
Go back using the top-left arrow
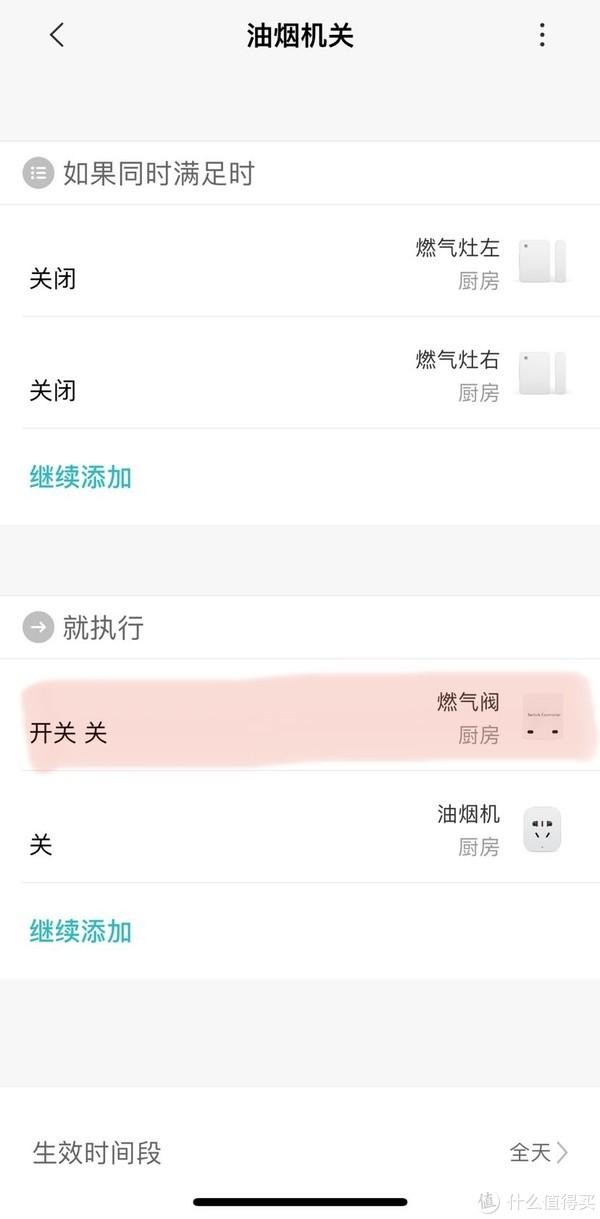coord(57,35)
